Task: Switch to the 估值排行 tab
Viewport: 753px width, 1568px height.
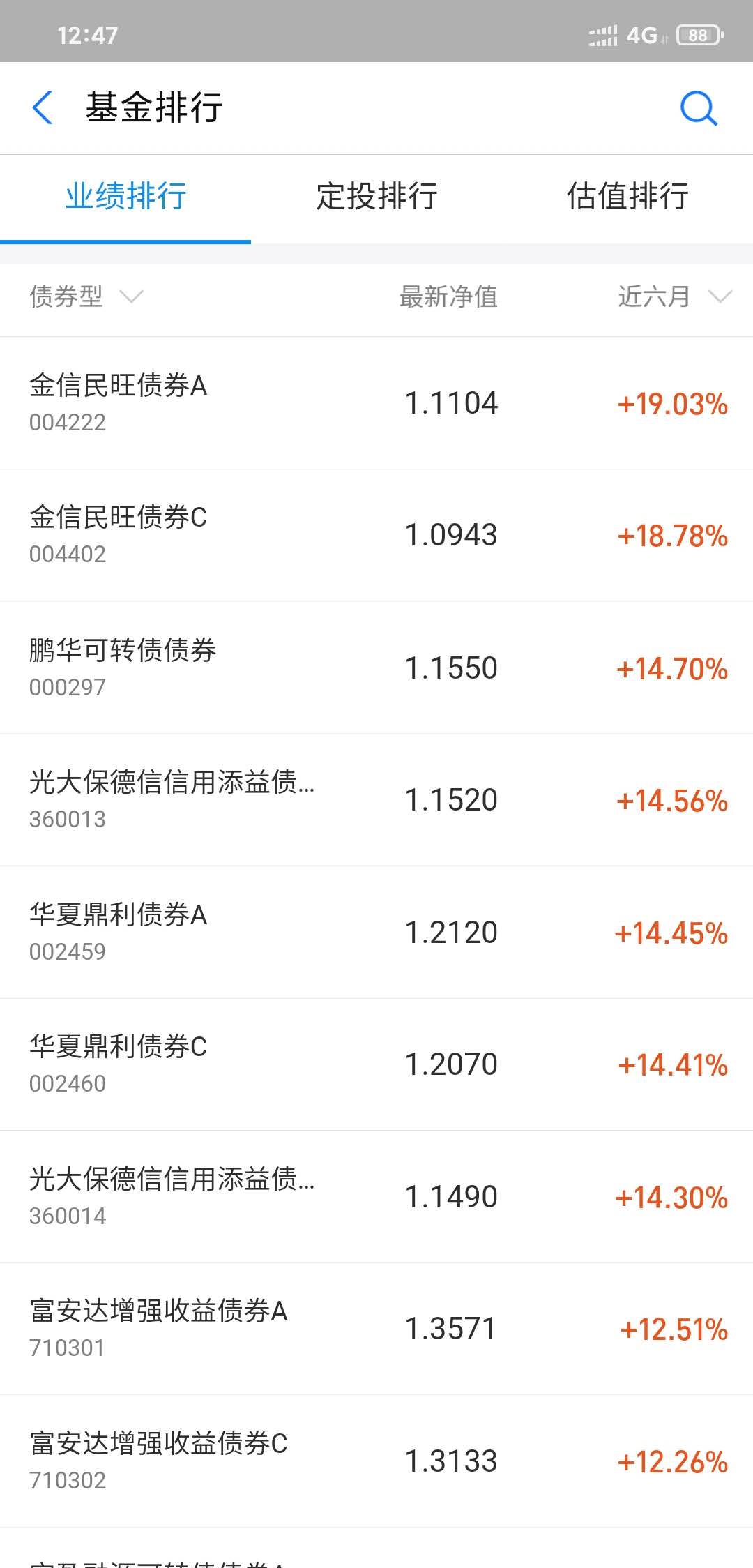Action: [x=626, y=197]
